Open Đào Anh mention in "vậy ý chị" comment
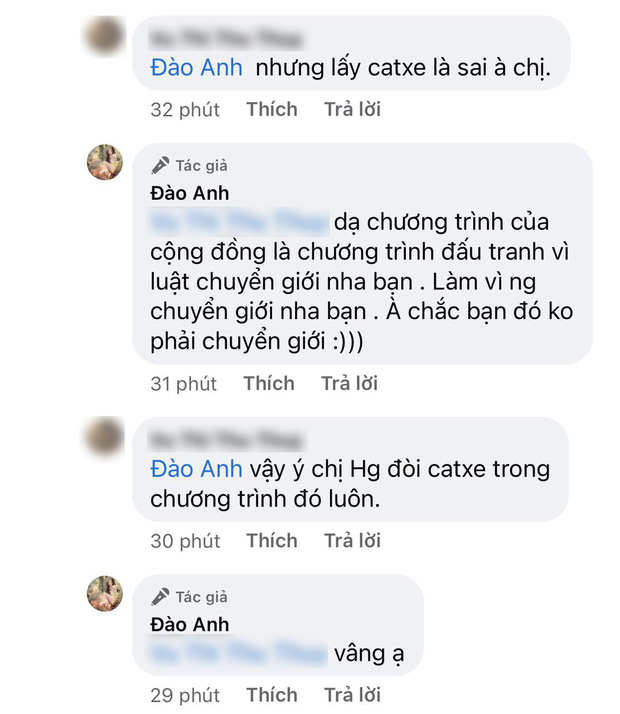620x714 pixels. tap(195, 468)
